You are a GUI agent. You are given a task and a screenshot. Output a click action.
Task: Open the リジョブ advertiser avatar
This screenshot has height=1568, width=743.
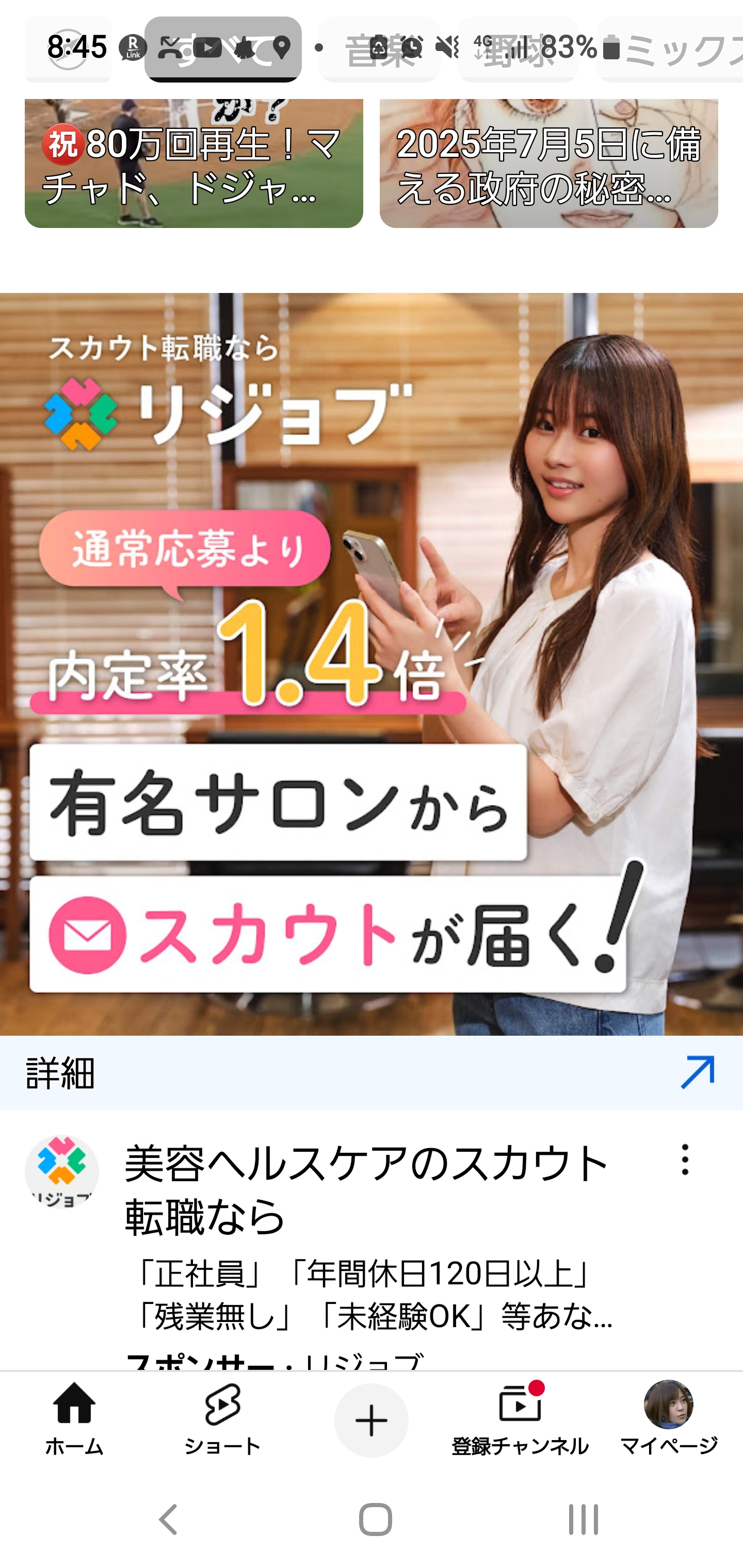point(61,1172)
